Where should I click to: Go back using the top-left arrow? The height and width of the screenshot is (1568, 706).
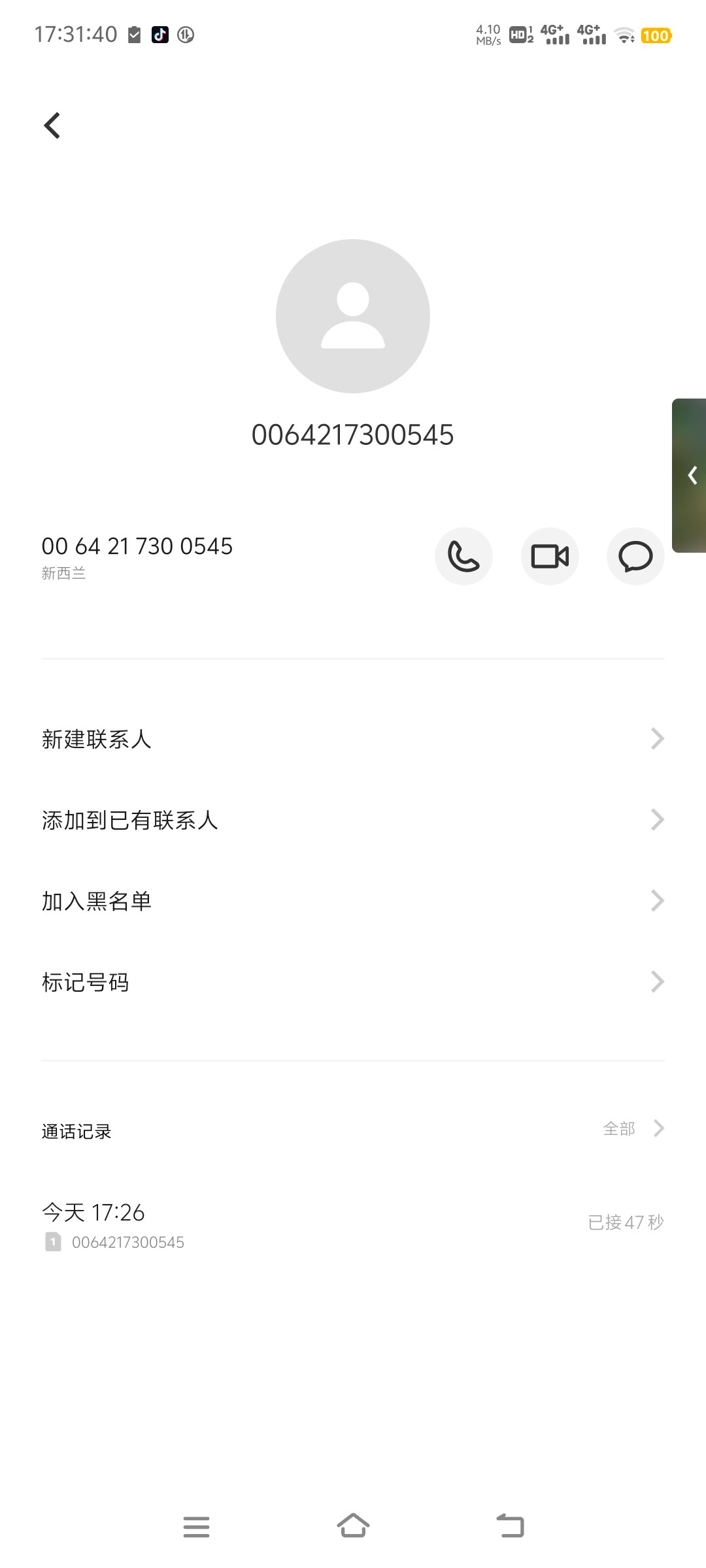pos(52,125)
